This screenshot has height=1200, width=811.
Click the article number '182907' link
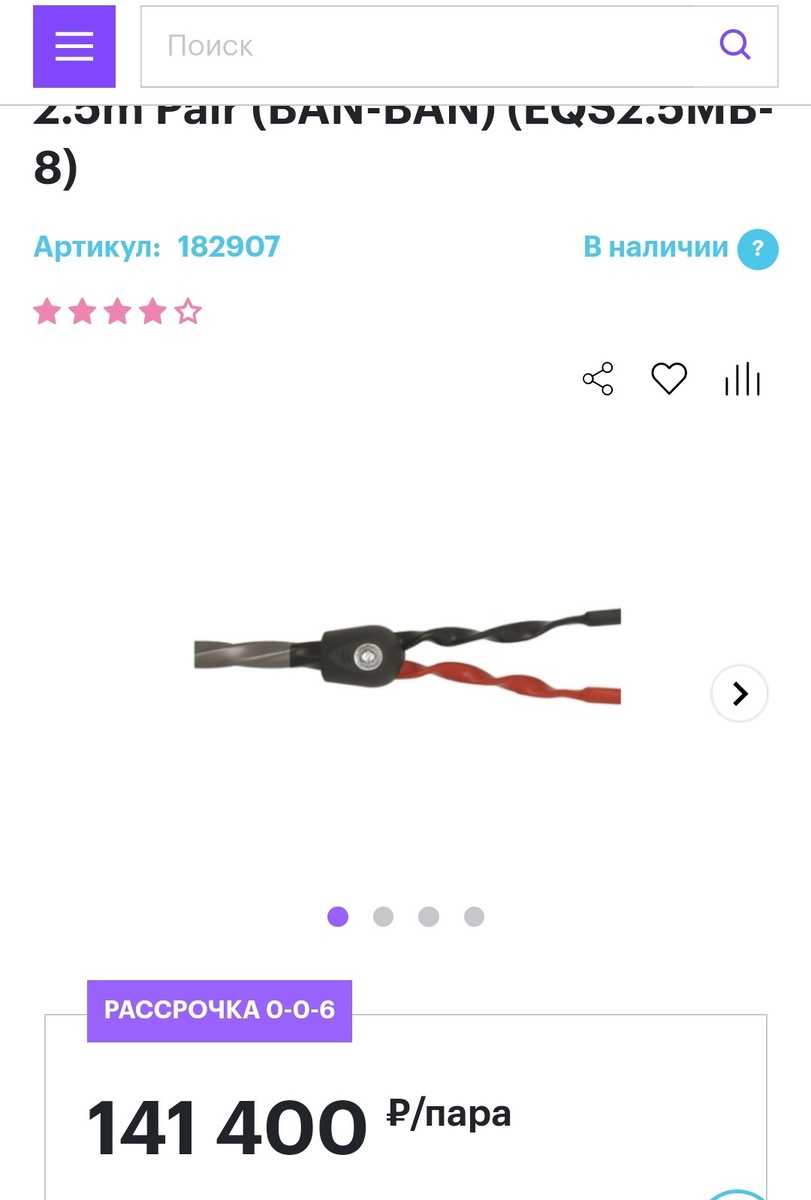(x=229, y=247)
